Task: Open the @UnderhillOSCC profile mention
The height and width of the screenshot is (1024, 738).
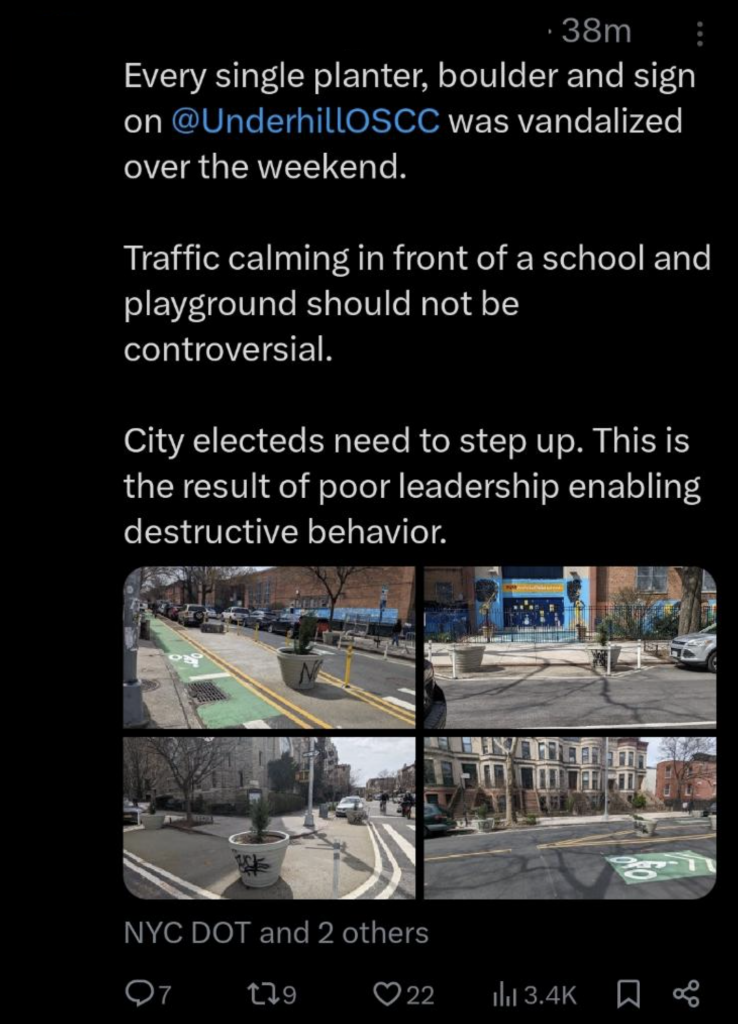Action: pyautogui.click(x=305, y=121)
